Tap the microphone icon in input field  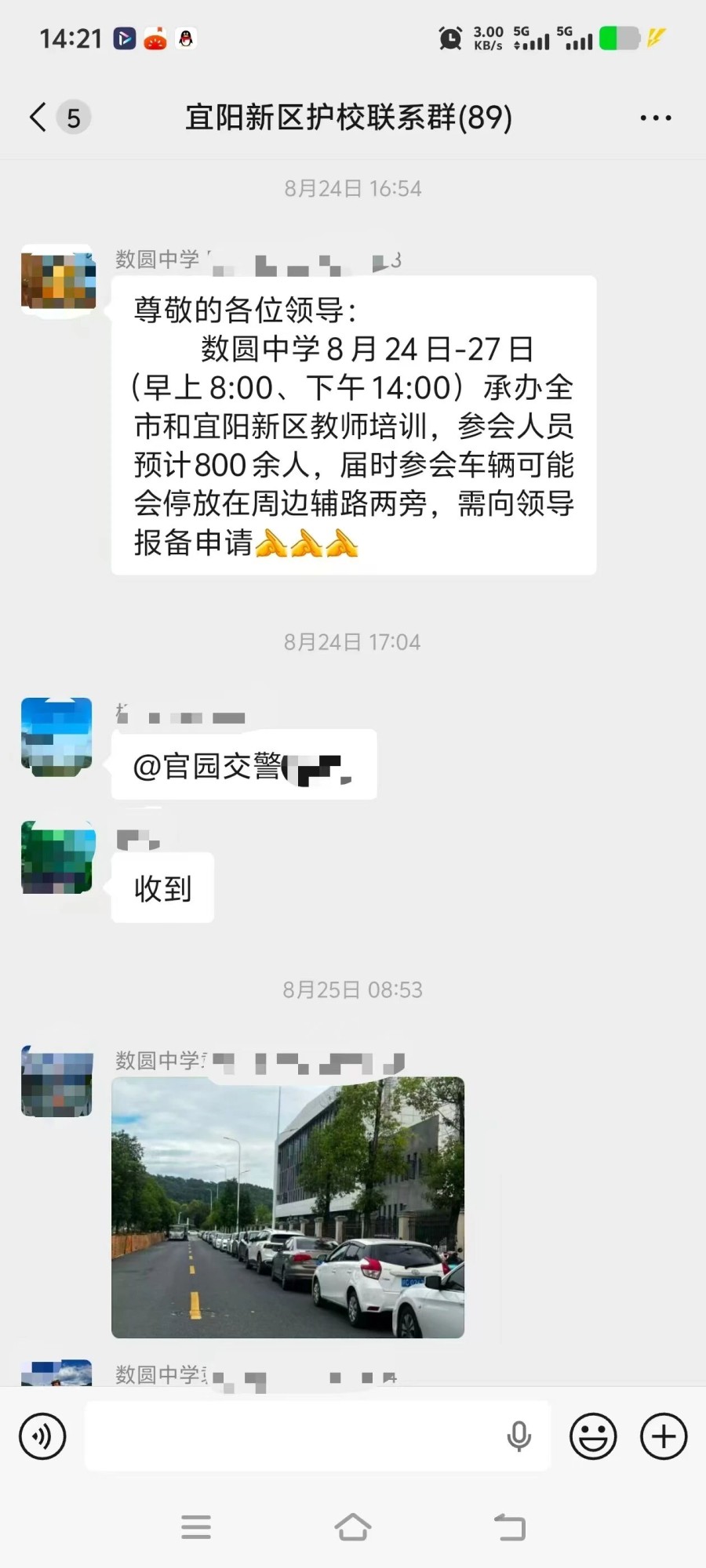tap(519, 1436)
